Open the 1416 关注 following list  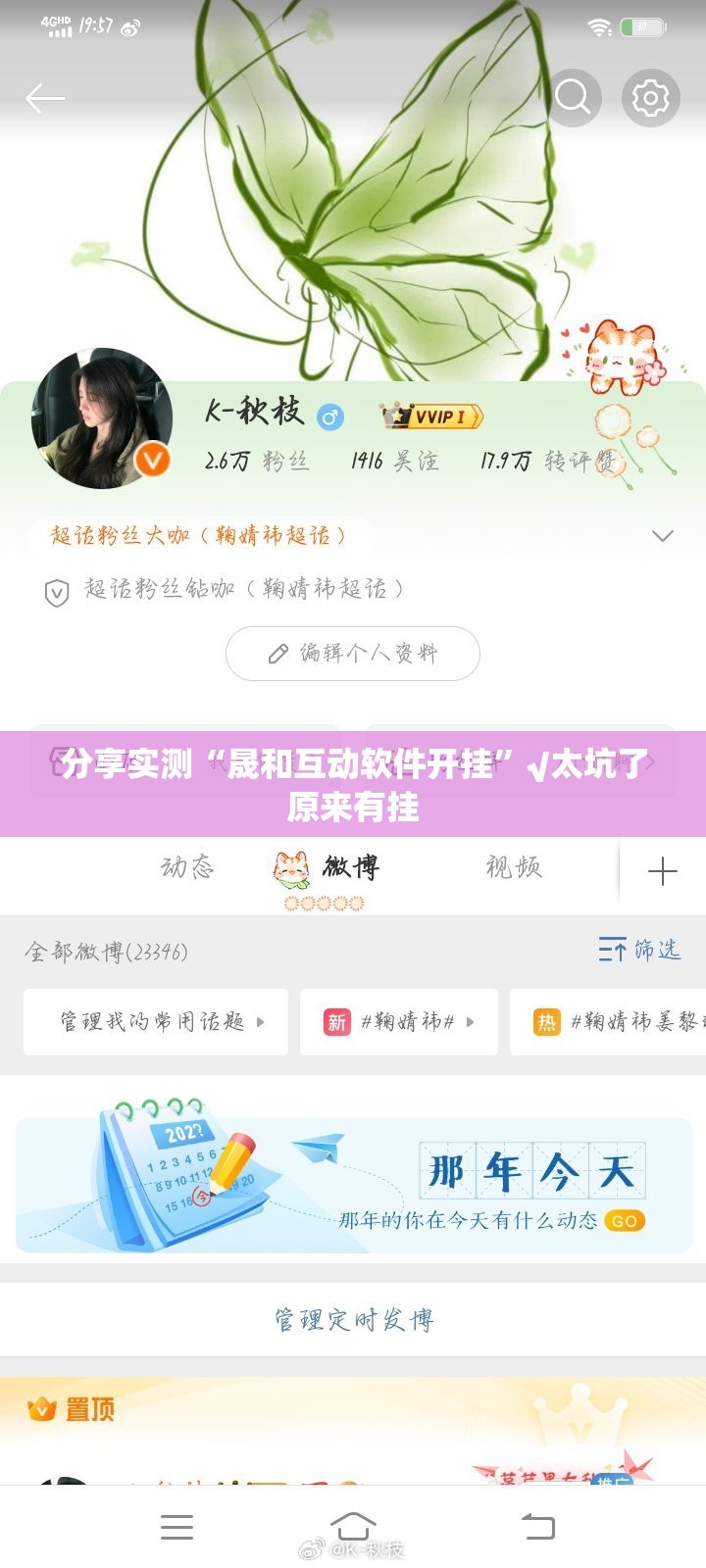[x=394, y=461]
